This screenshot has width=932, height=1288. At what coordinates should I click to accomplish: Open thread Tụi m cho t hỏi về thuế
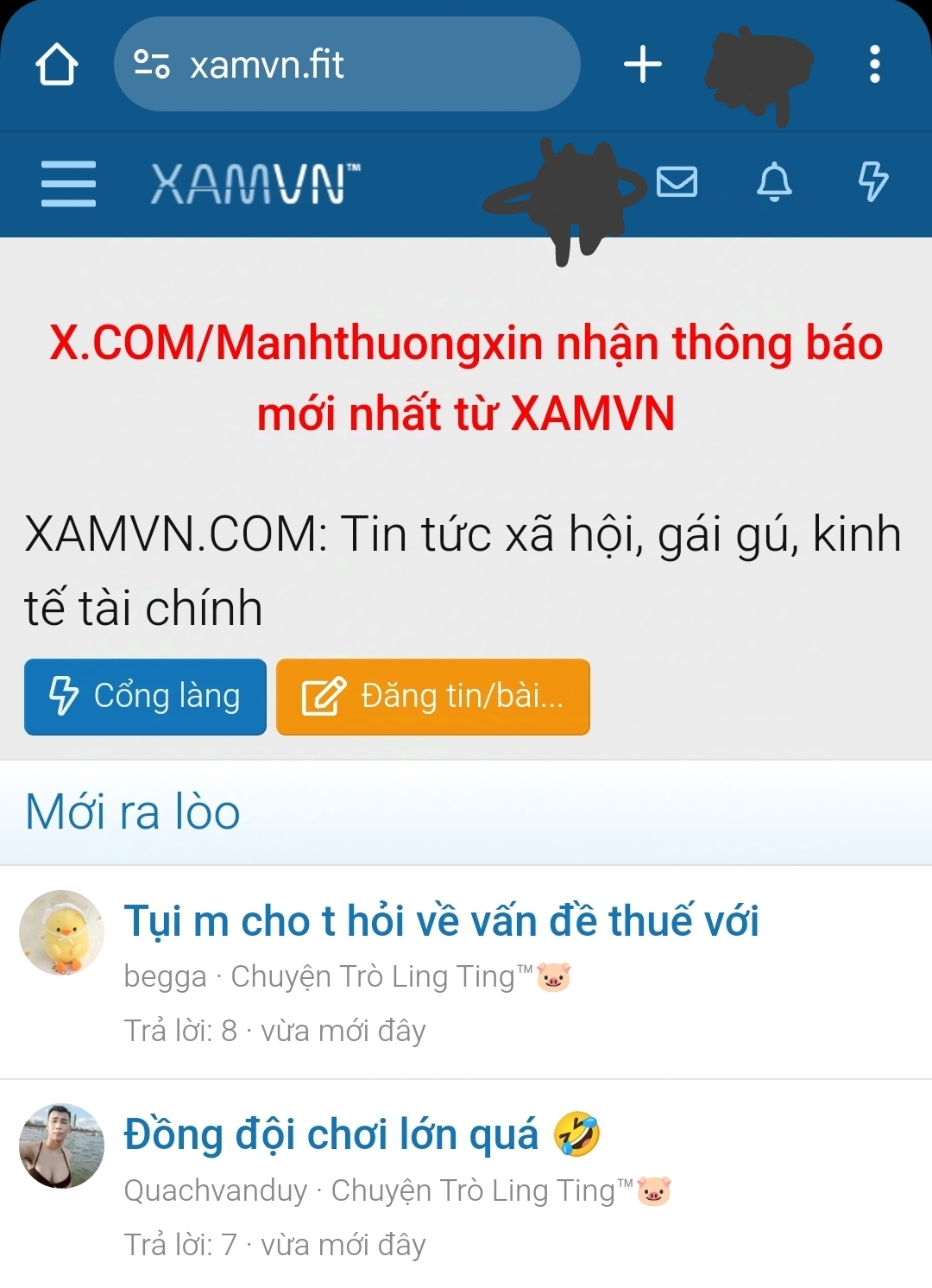tap(441, 920)
